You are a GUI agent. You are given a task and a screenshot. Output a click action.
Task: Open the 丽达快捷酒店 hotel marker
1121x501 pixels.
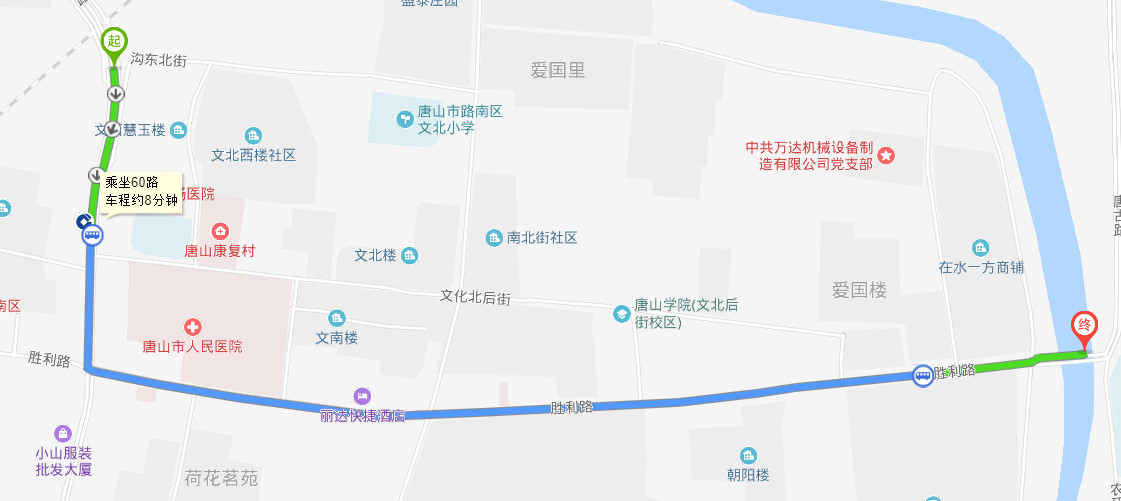pyautogui.click(x=361, y=397)
